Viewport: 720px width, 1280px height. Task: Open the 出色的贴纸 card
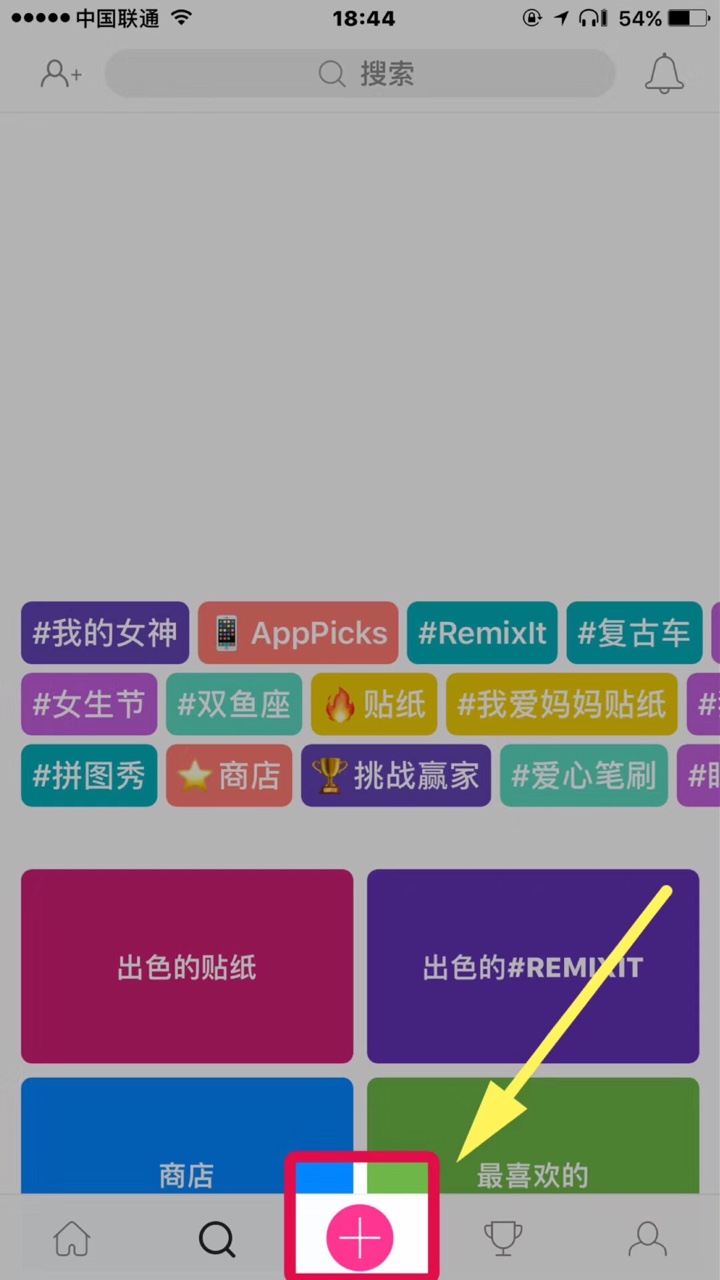click(x=187, y=966)
